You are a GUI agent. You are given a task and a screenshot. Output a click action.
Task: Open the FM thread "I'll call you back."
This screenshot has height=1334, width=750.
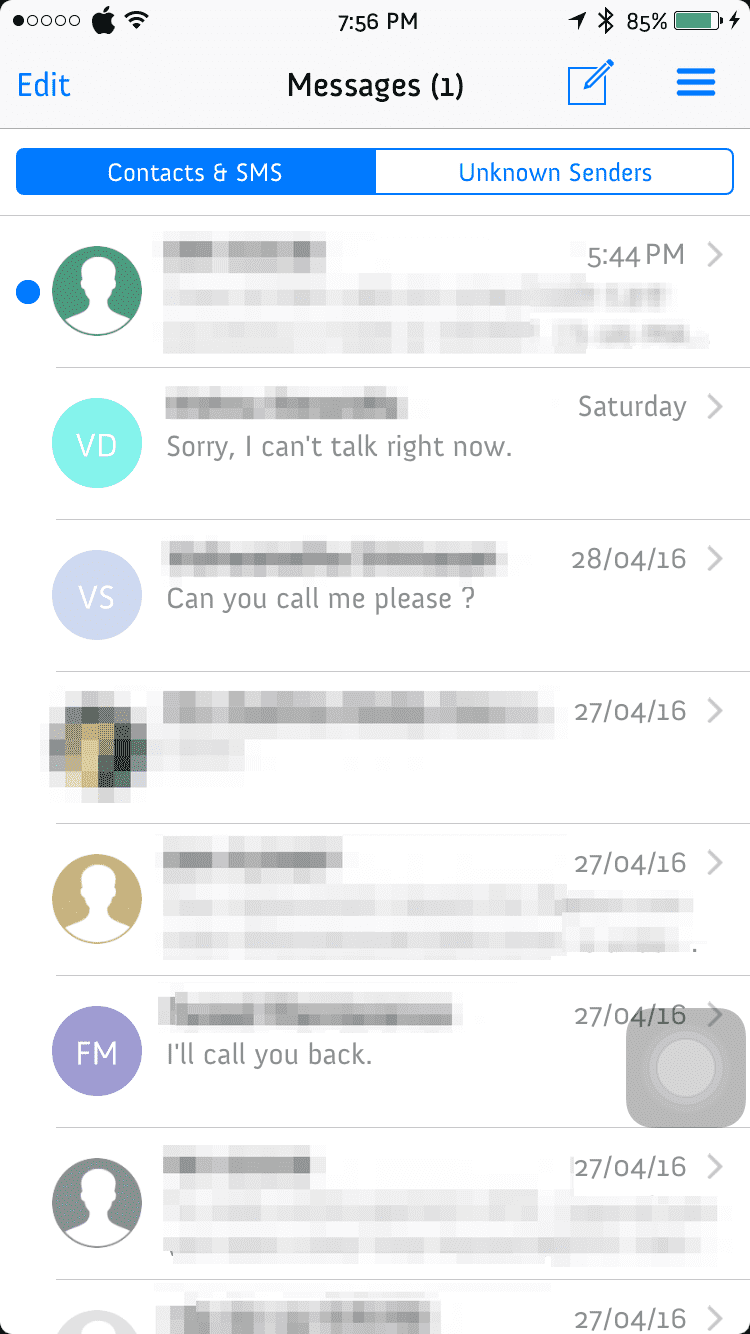click(x=375, y=1052)
